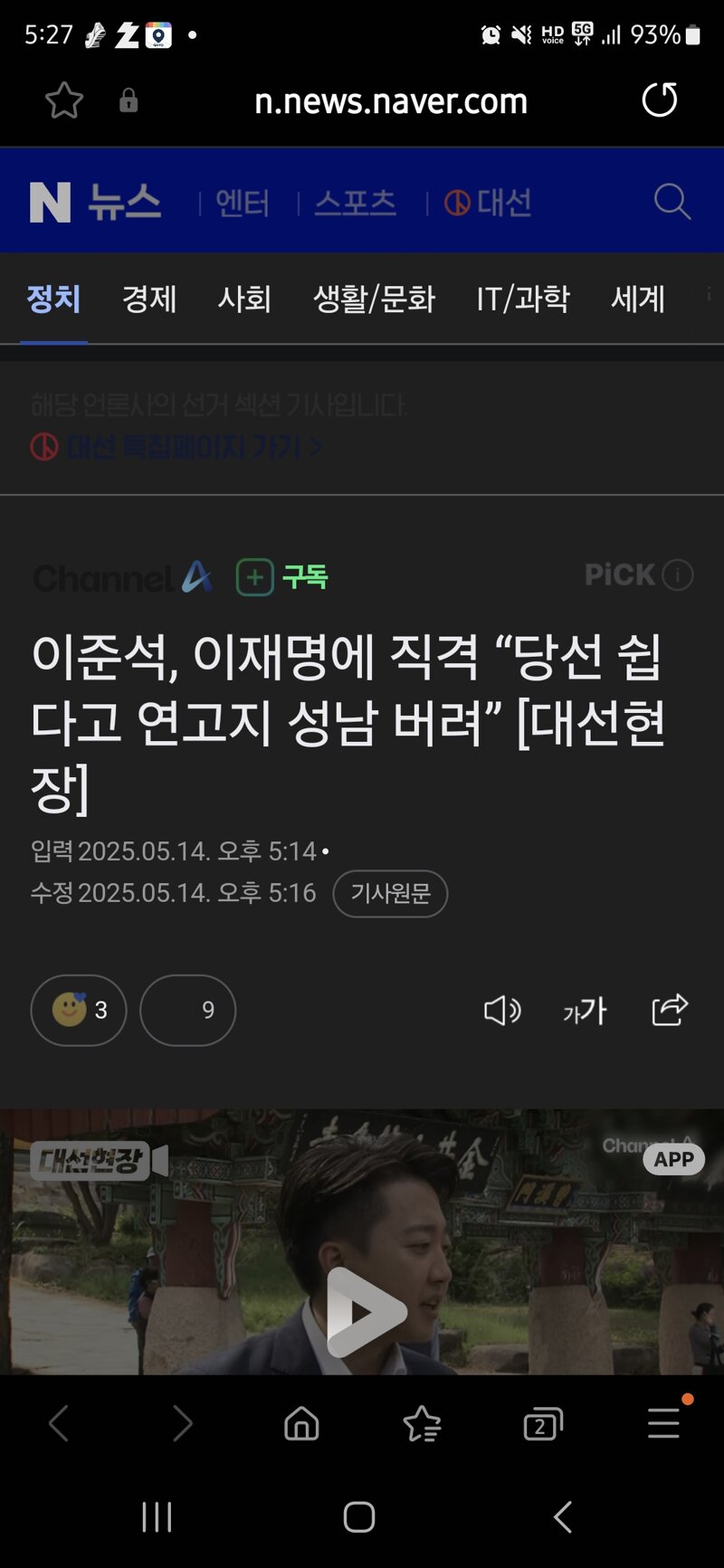This screenshot has width=724, height=1568.
Task: Open the n.news.naver.com address bar
Action: click(391, 101)
